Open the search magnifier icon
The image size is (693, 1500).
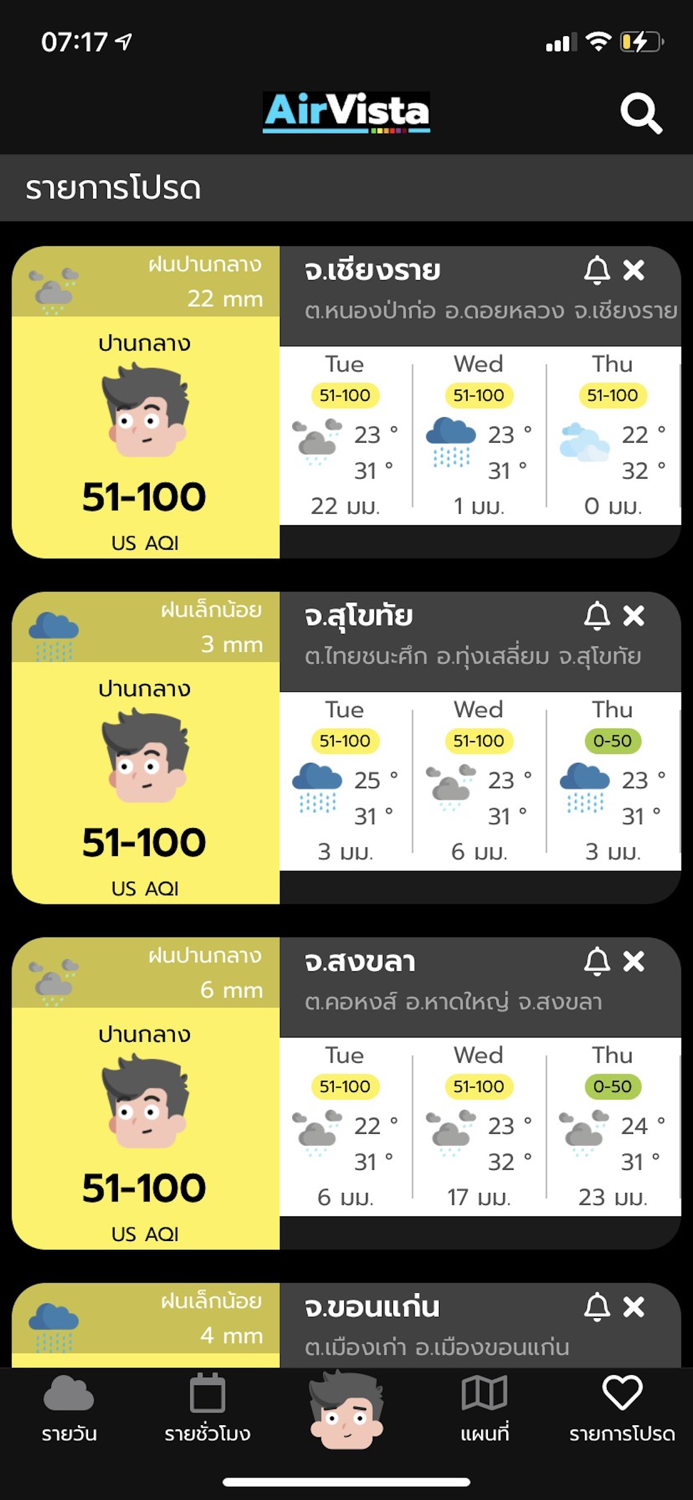coord(641,114)
